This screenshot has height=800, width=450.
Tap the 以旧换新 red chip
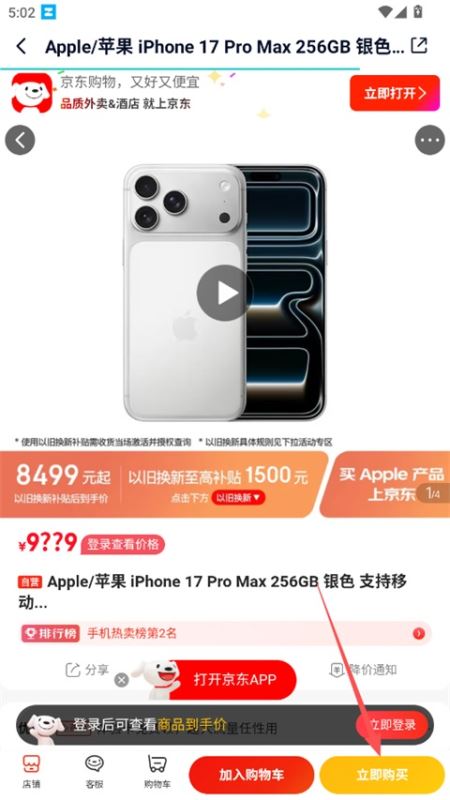pyautogui.click(x=238, y=497)
